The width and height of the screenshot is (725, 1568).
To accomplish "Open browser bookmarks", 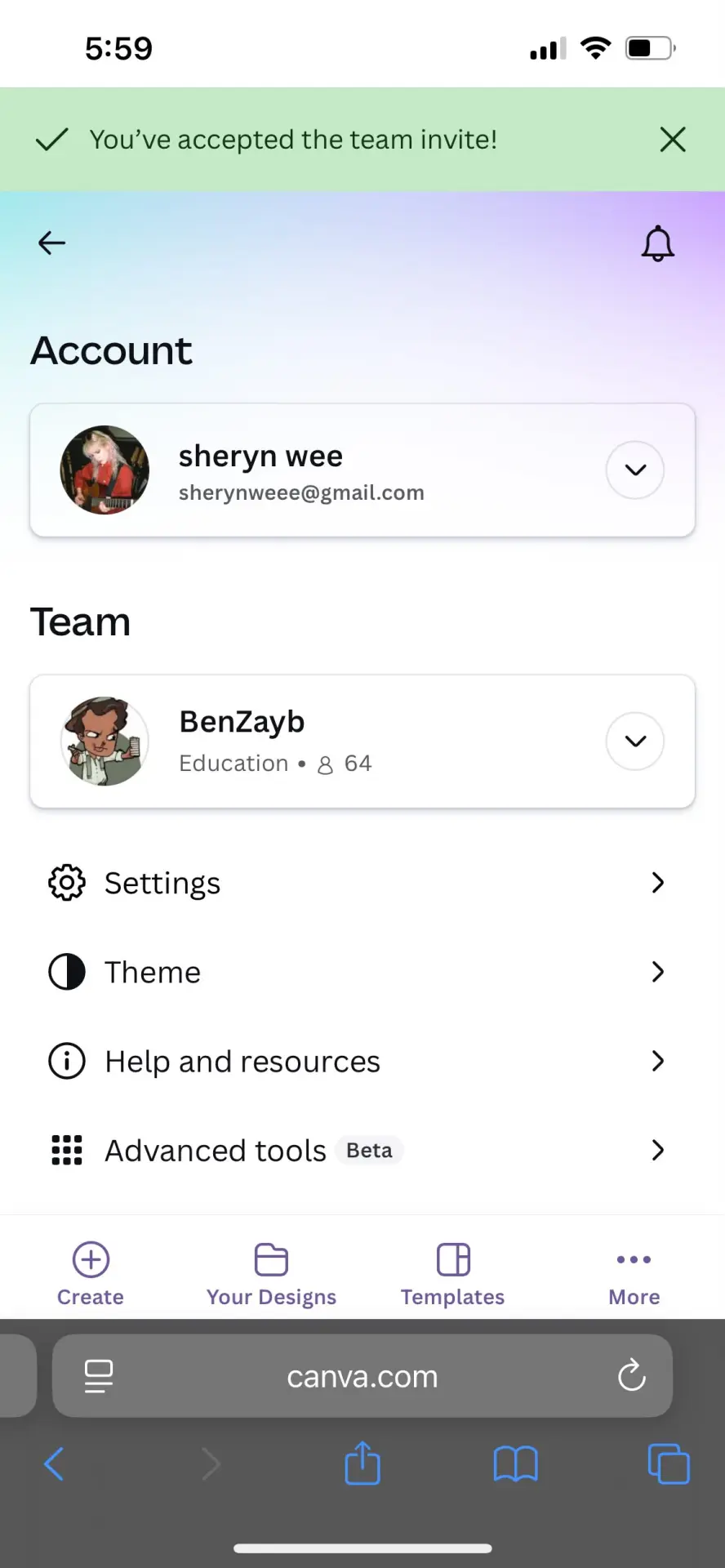I will click(516, 1463).
